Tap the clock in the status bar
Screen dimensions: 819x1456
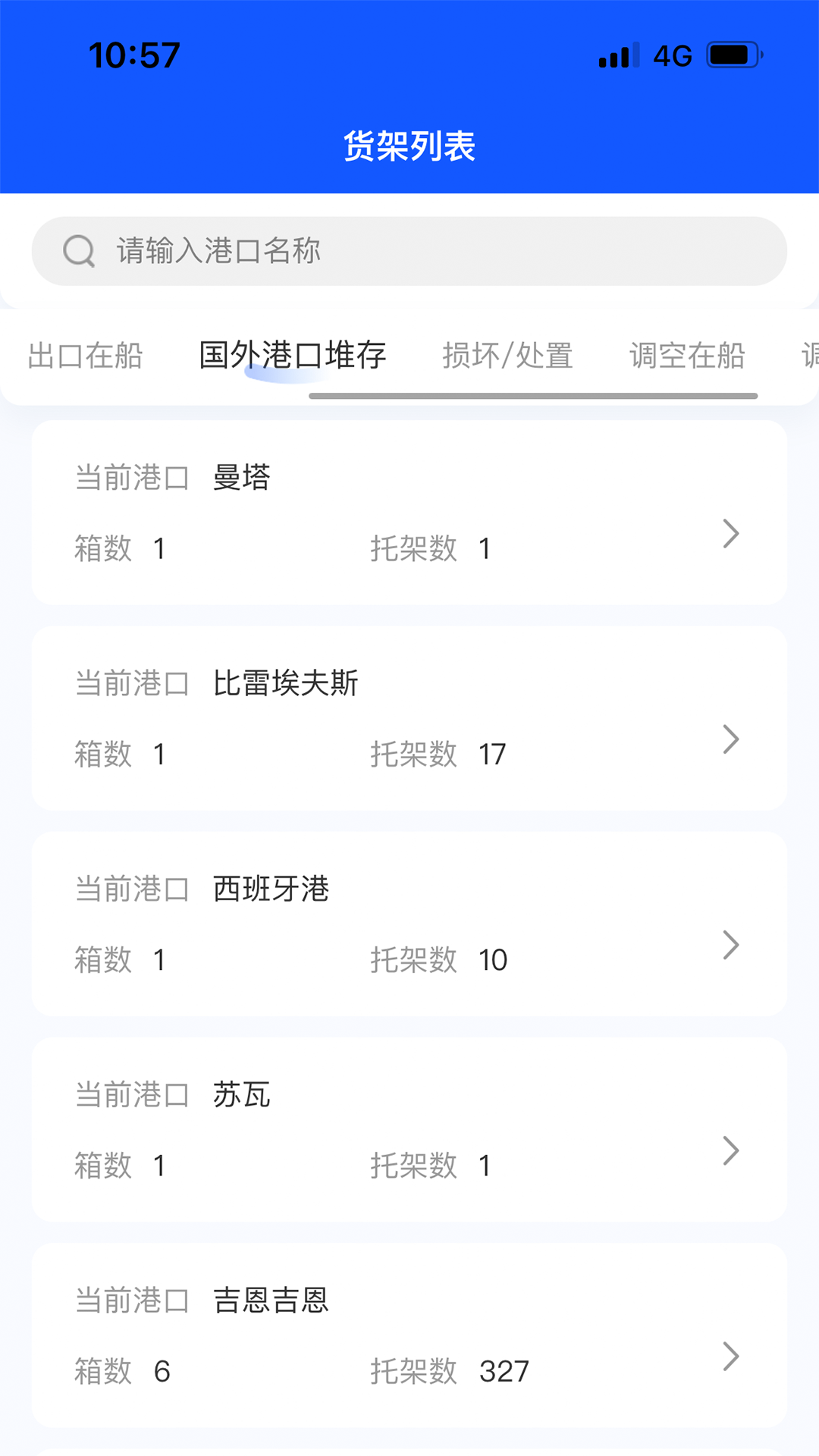(x=133, y=55)
